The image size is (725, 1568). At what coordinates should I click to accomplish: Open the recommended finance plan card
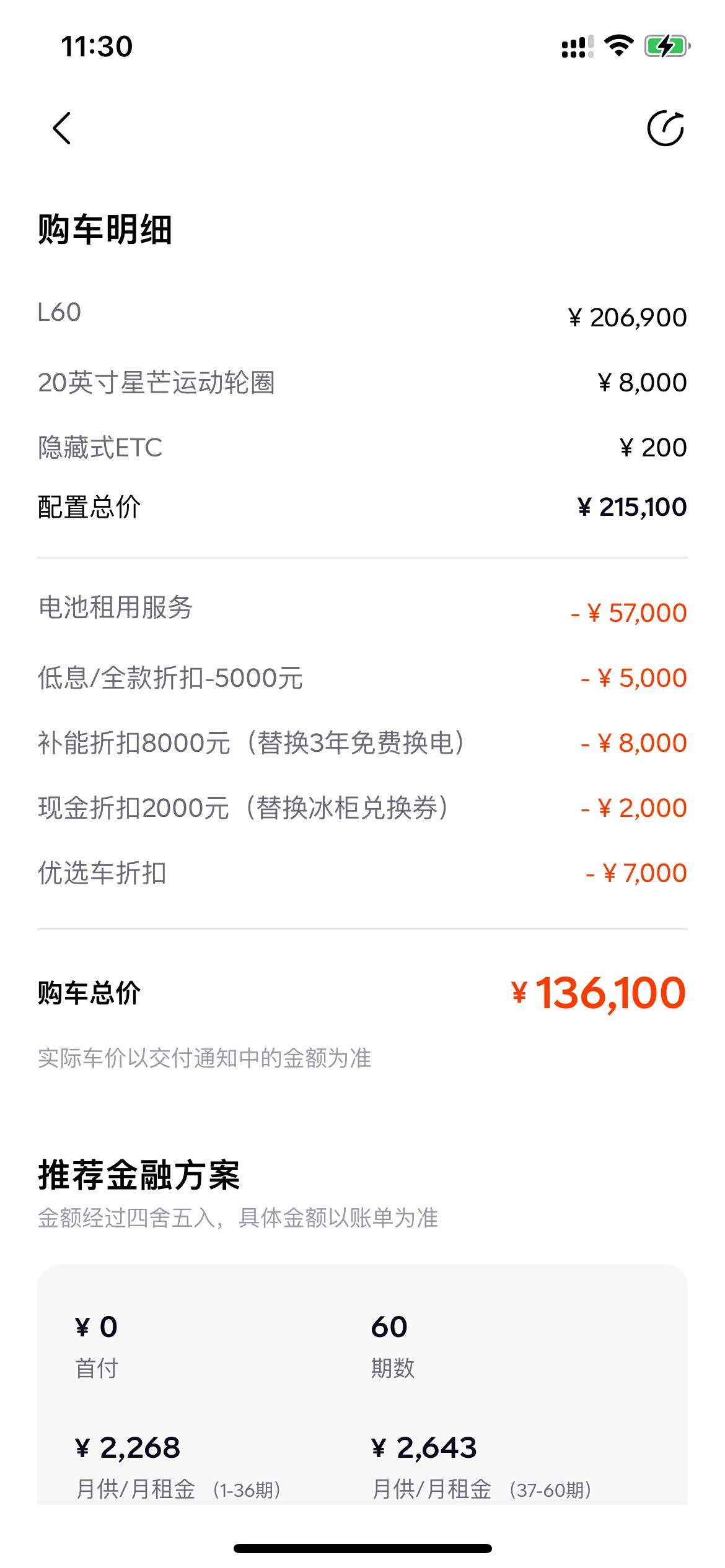click(x=362, y=1387)
